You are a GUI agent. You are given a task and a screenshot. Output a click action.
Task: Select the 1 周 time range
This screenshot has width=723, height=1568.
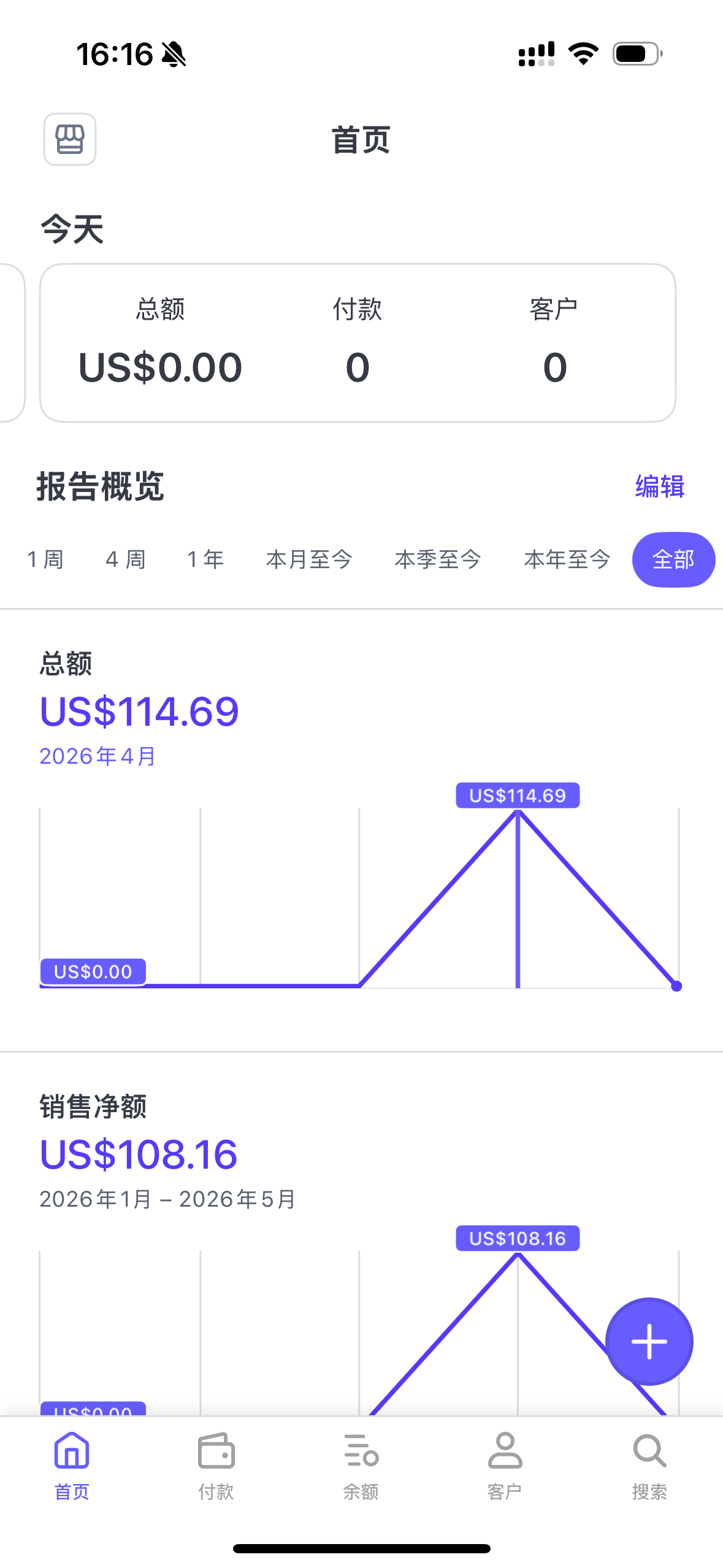[x=45, y=559]
